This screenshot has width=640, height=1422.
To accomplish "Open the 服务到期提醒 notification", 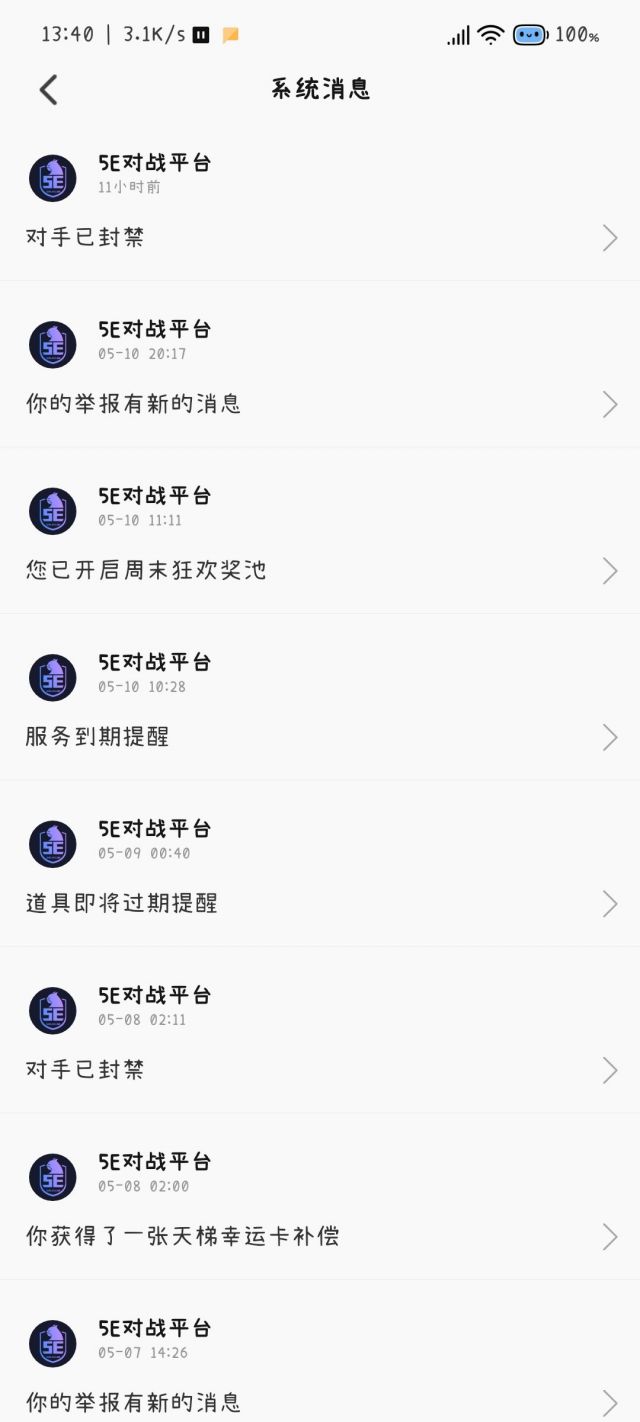I will [x=320, y=737].
